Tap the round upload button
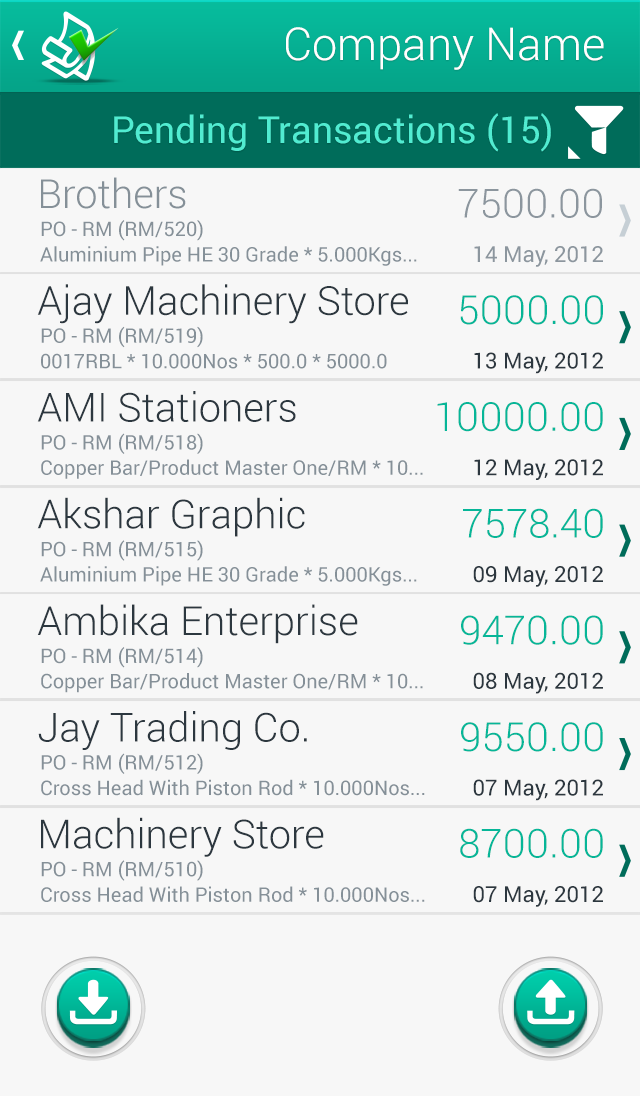 [550, 1008]
